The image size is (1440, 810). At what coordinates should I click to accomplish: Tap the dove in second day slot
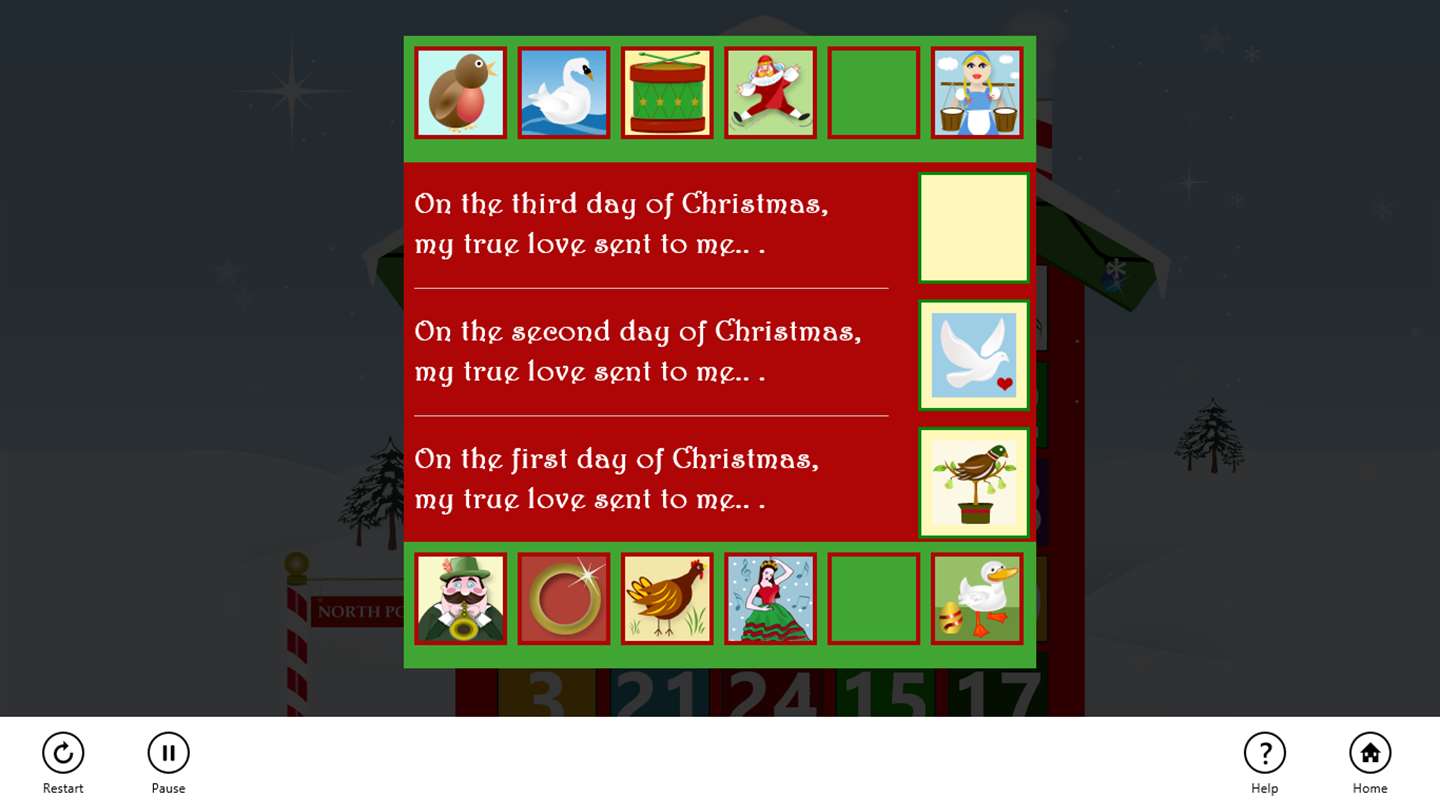pyautogui.click(x=974, y=355)
